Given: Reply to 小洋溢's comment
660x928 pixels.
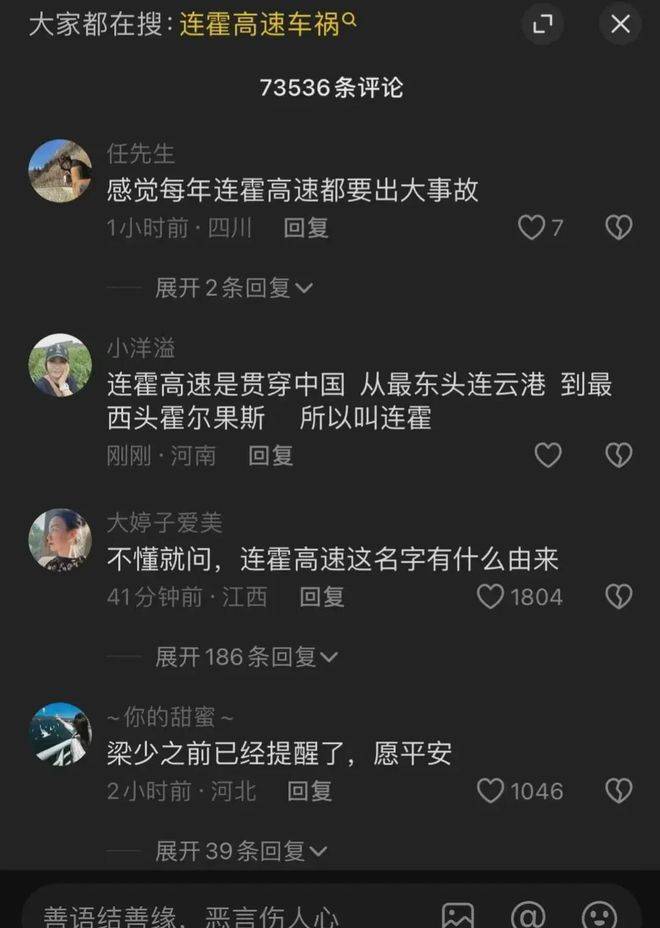Looking at the screenshot, I should pos(270,456).
